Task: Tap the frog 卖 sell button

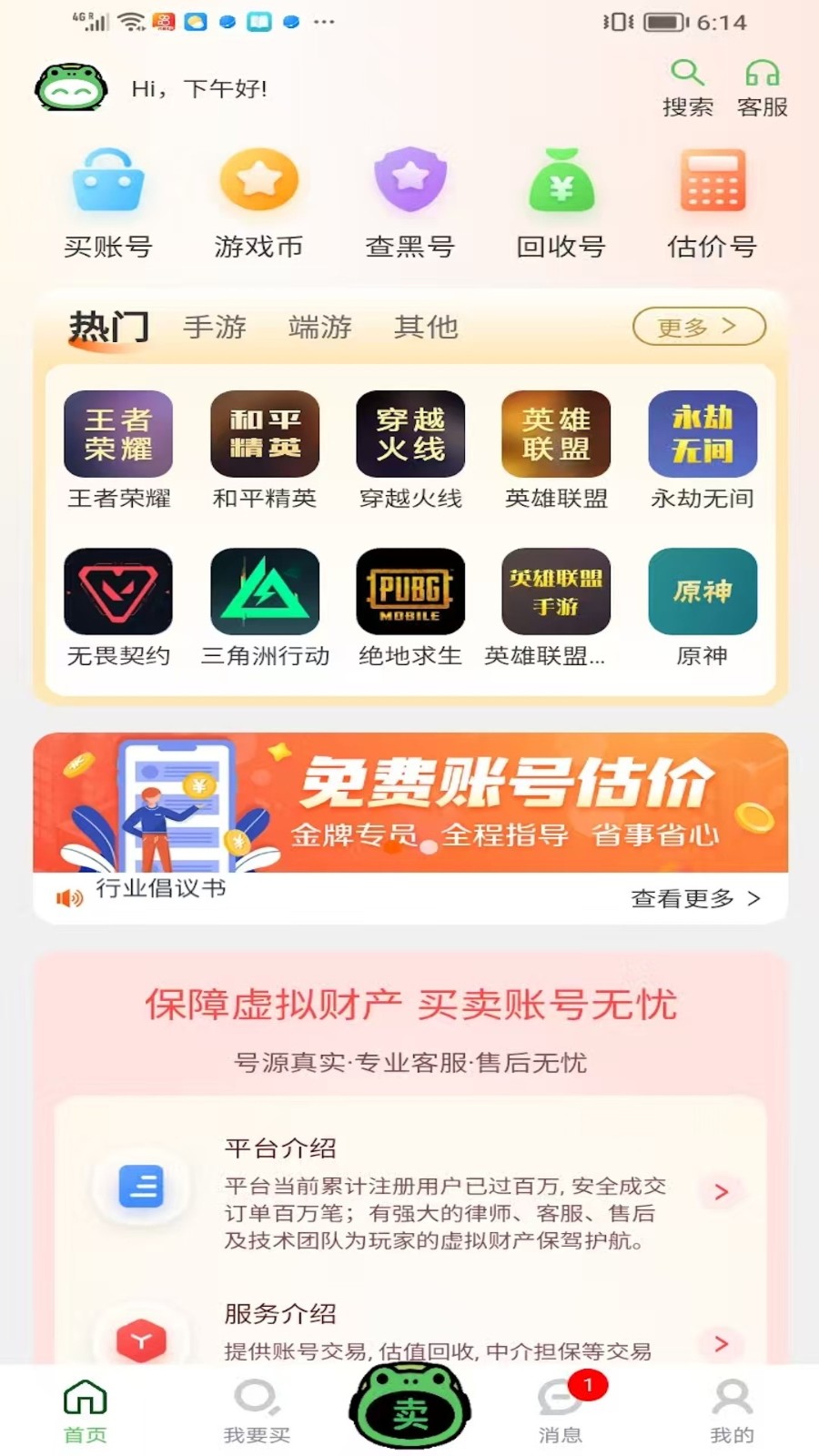Action: [x=410, y=1406]
